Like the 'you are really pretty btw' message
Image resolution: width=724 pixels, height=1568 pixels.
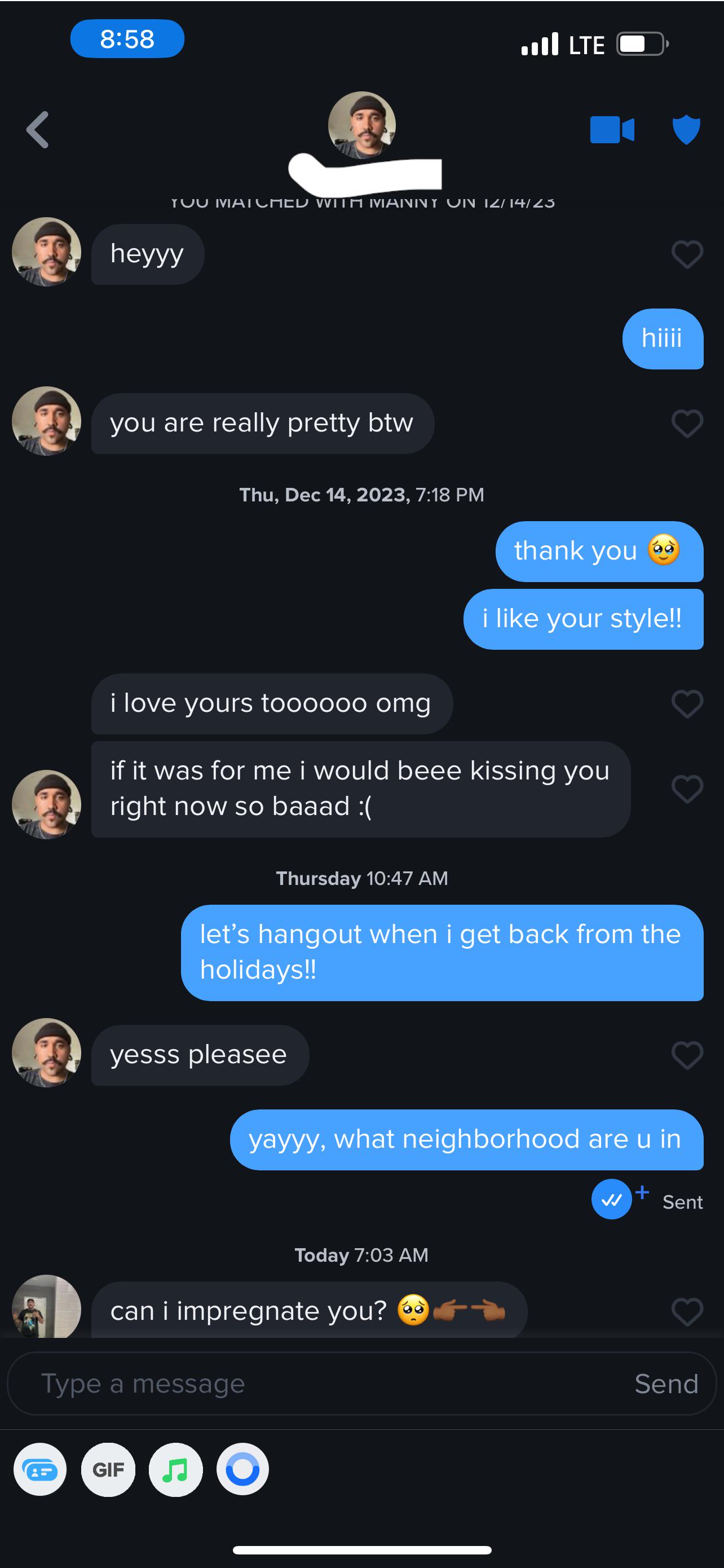(x=687, y=423)
